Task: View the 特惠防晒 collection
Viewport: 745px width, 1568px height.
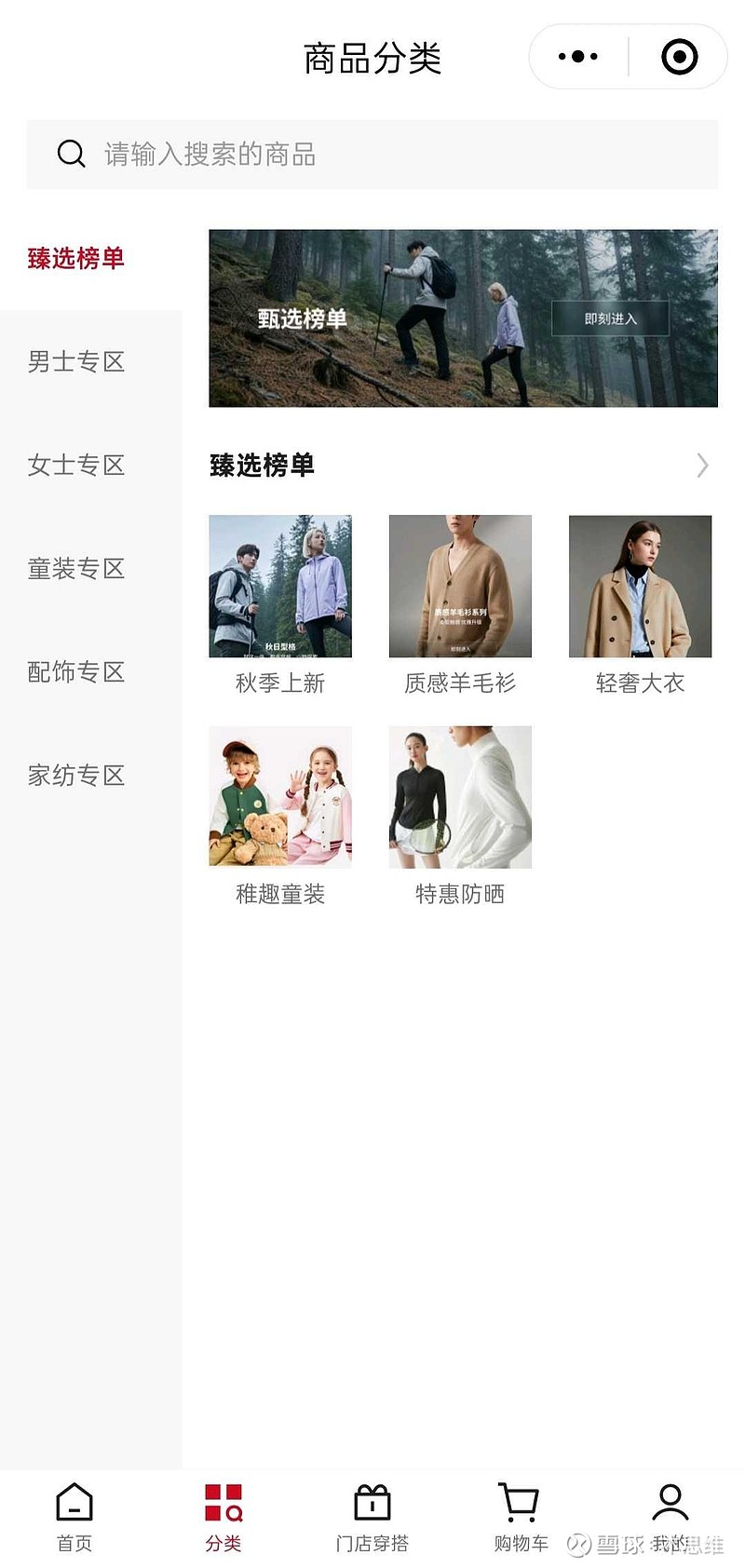Action: [x=460, y=817]
